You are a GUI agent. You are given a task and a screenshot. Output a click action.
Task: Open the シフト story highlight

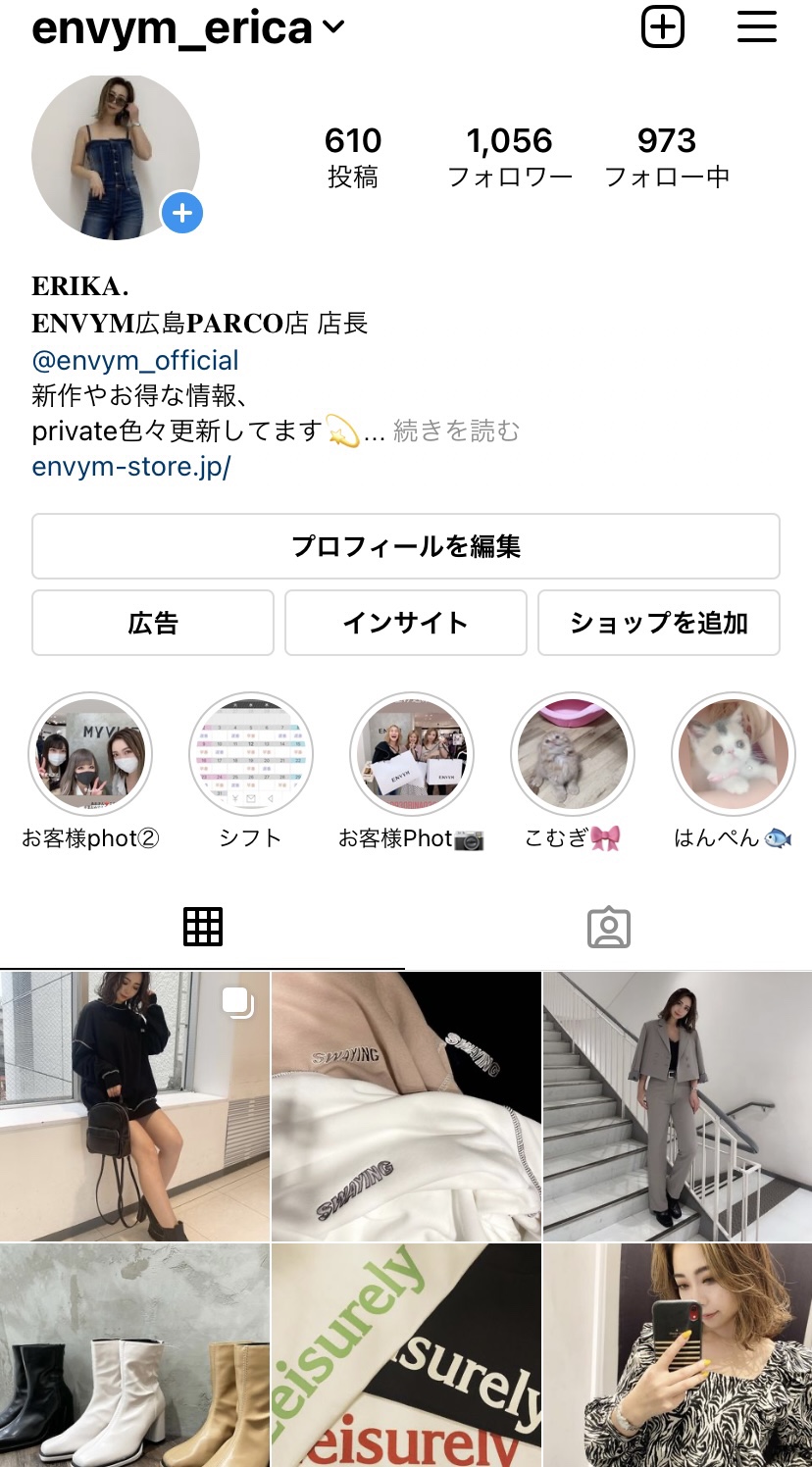(x=251, y=755)
